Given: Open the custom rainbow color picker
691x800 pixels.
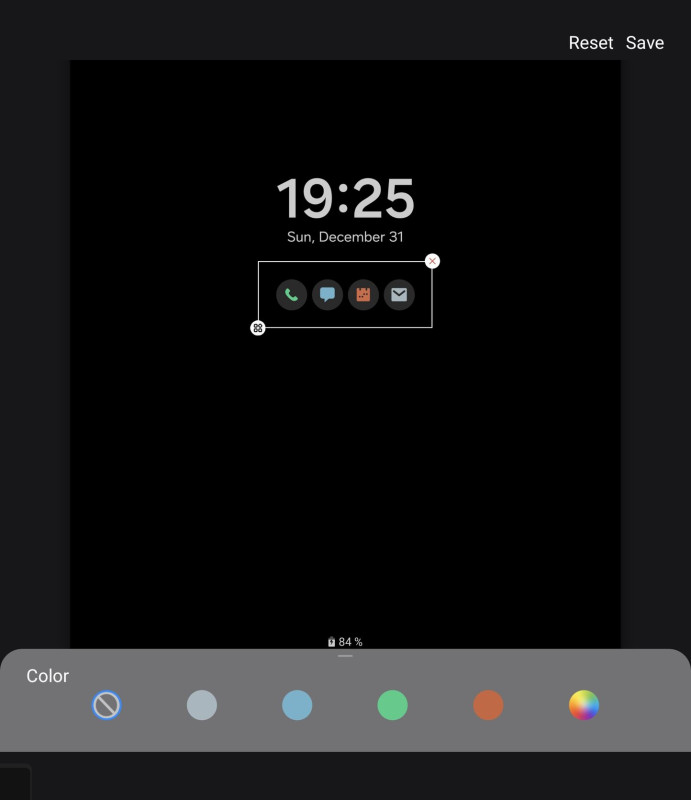Looking at the screenshot, I should (584, 705).
